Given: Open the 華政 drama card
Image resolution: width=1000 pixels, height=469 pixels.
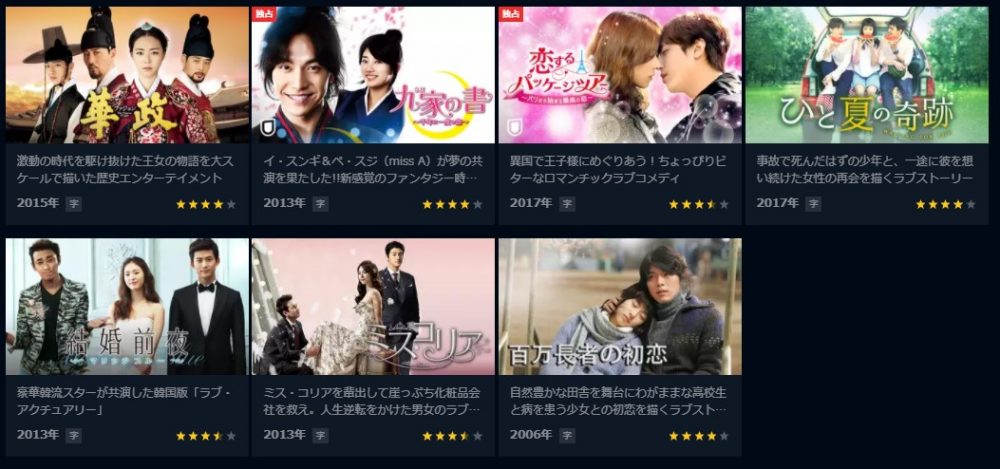Looking at the screenshot, I should (x=127, y=76).
